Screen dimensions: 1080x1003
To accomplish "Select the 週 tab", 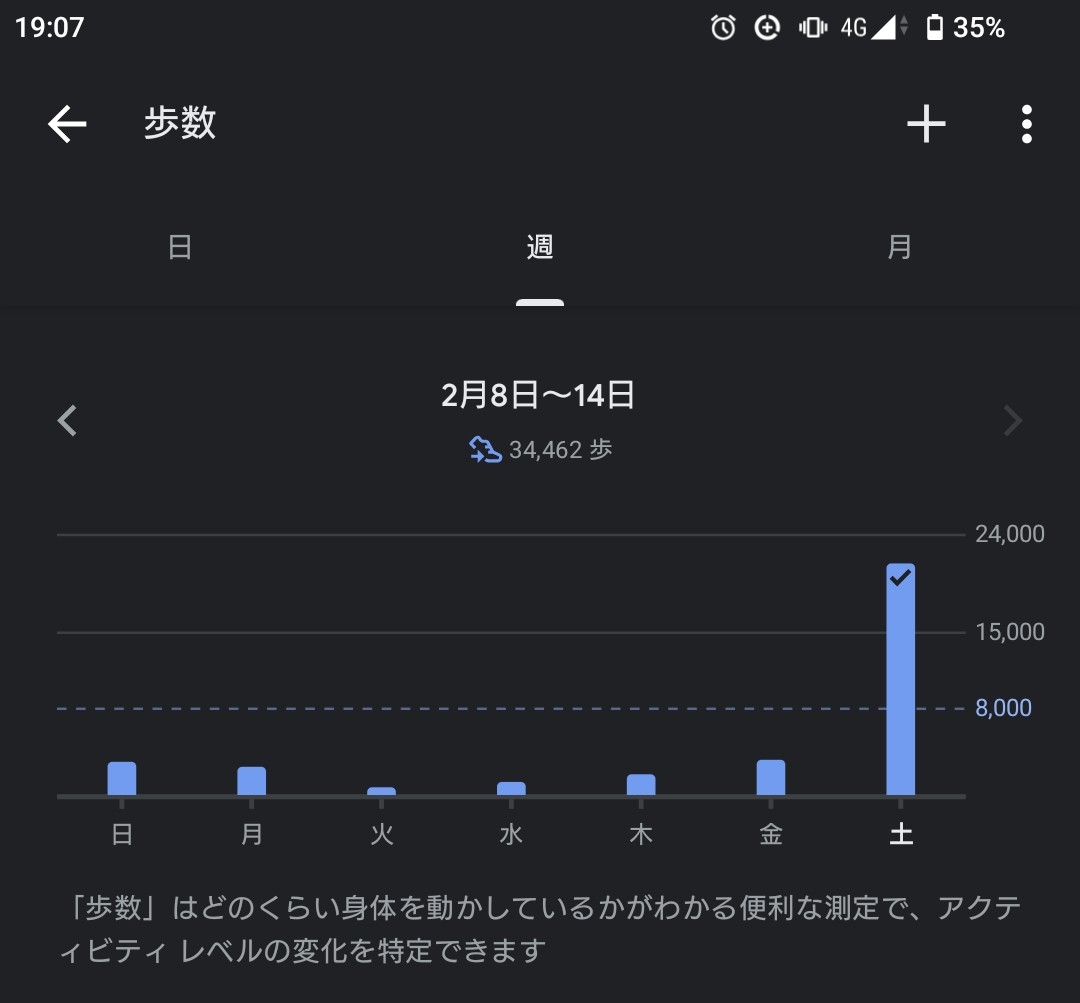I will click(540, 247).
